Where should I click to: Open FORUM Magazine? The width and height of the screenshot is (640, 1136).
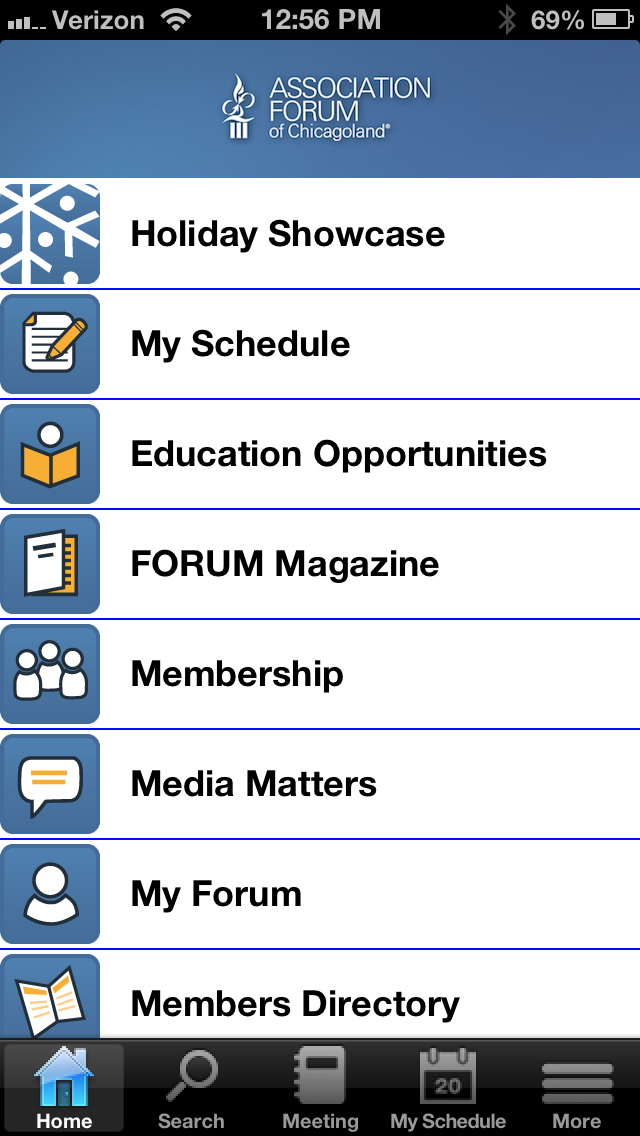pyautogui.click(x=320, y=564)
